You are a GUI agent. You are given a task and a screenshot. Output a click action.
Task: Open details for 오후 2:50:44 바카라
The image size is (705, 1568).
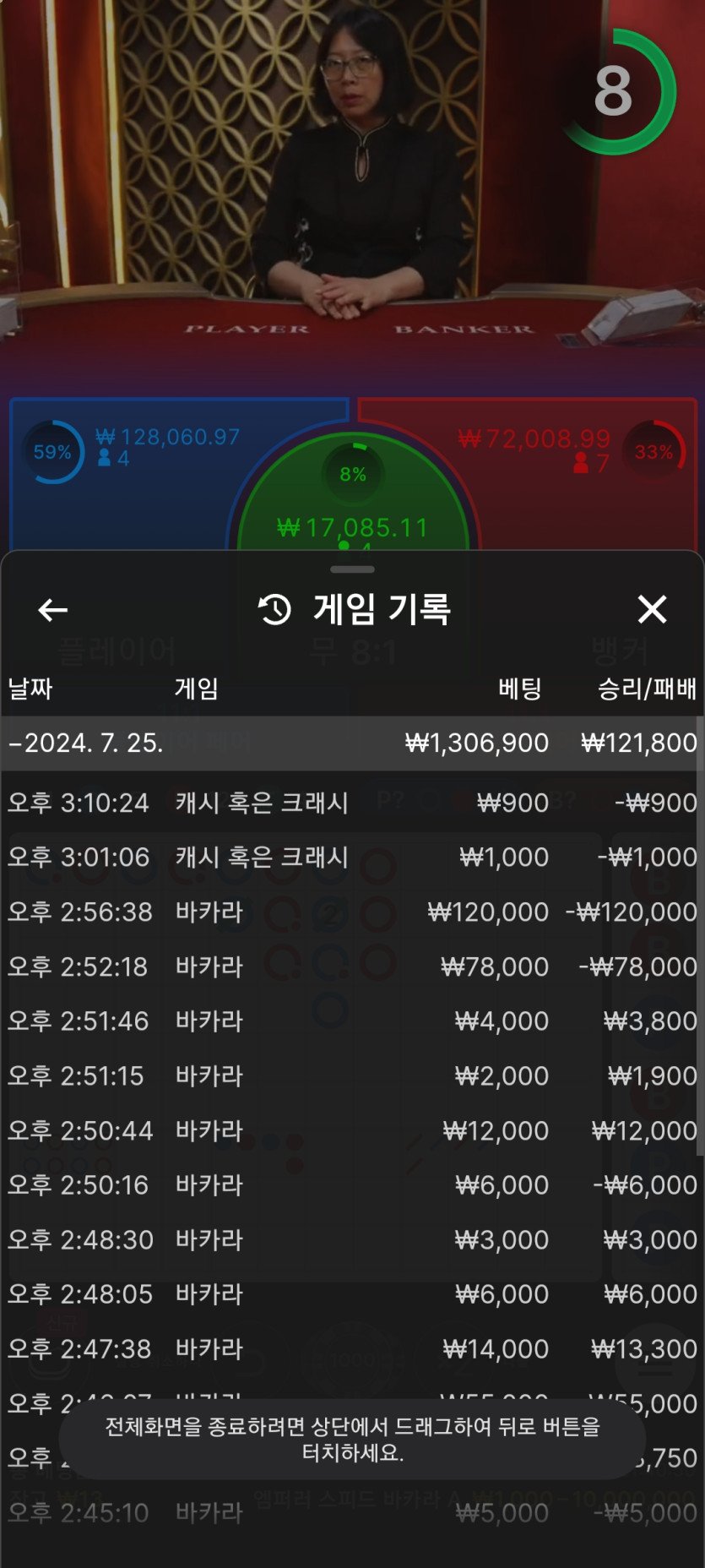pyautogui.click(x=352, y=1130)
